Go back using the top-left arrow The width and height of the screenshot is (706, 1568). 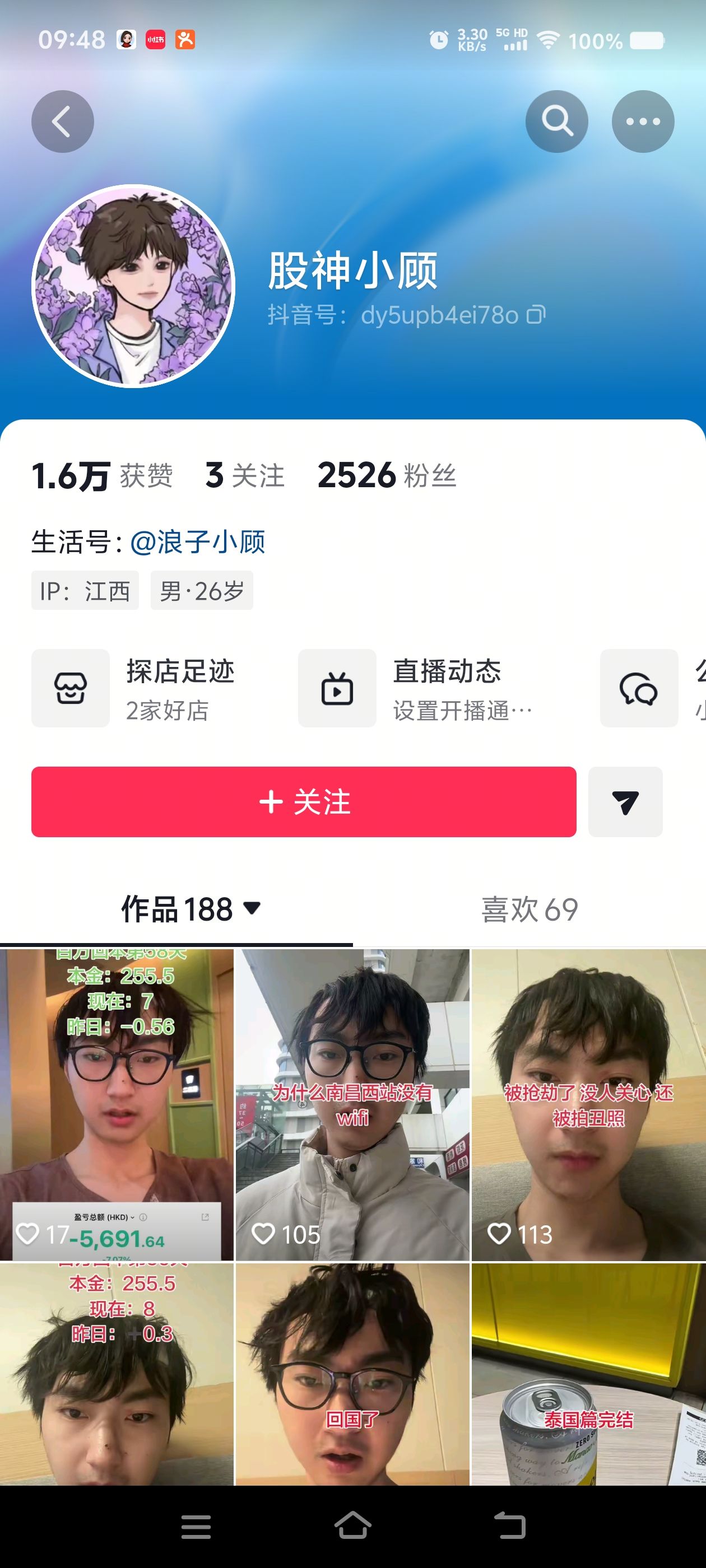click(62, 121)
